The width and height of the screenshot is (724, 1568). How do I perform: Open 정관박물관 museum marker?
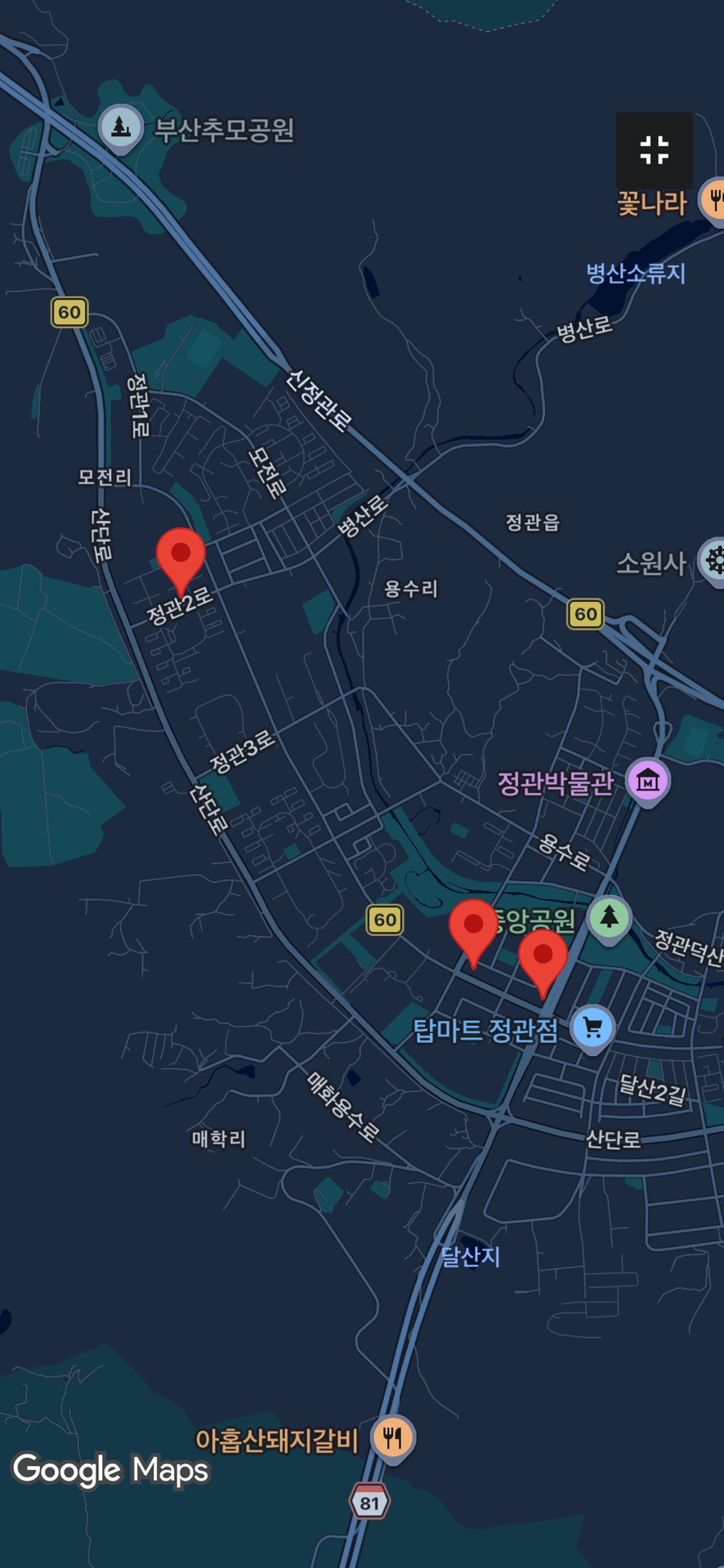(x=648, y=779)
